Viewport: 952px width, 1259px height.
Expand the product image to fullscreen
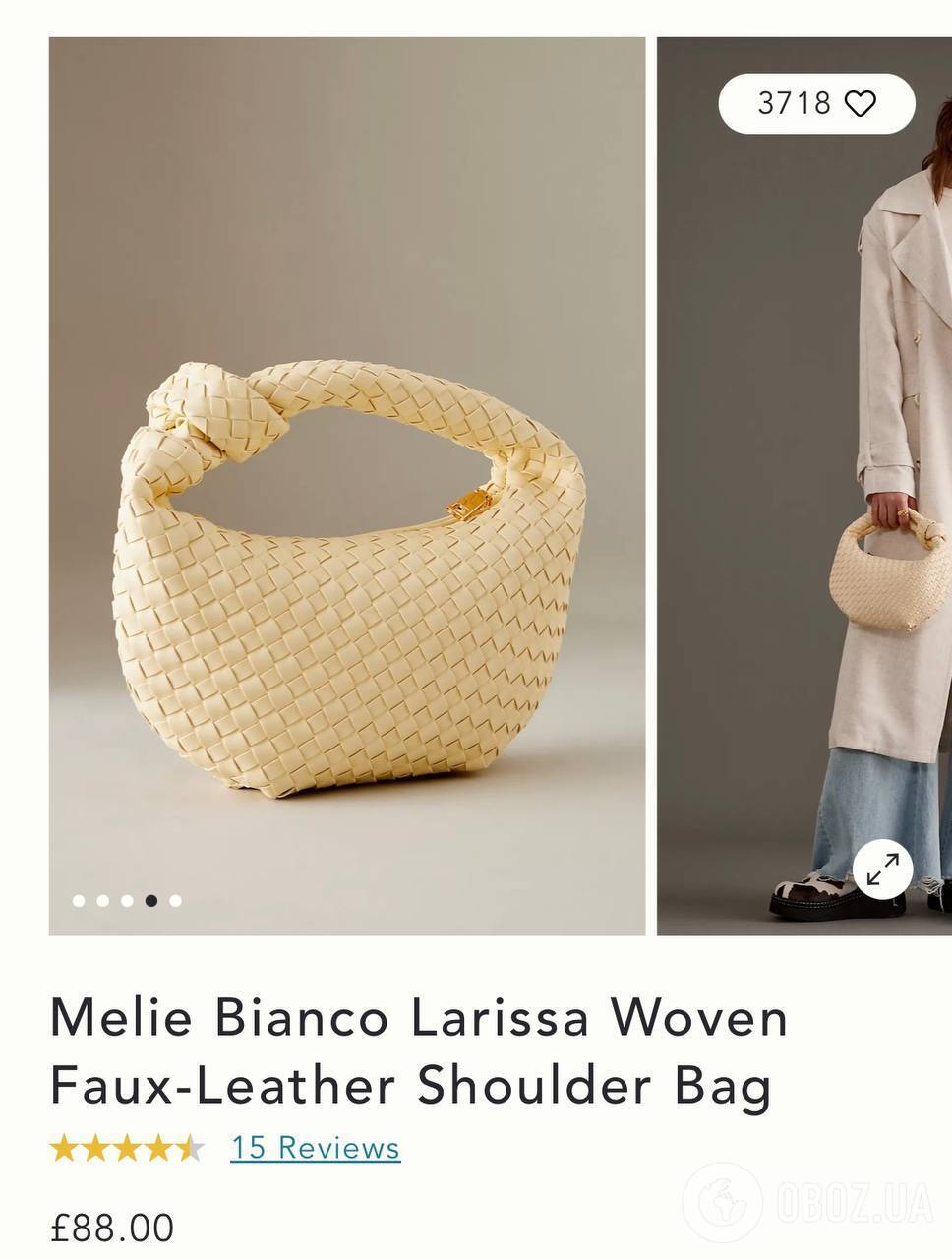[x=882, y=869]
